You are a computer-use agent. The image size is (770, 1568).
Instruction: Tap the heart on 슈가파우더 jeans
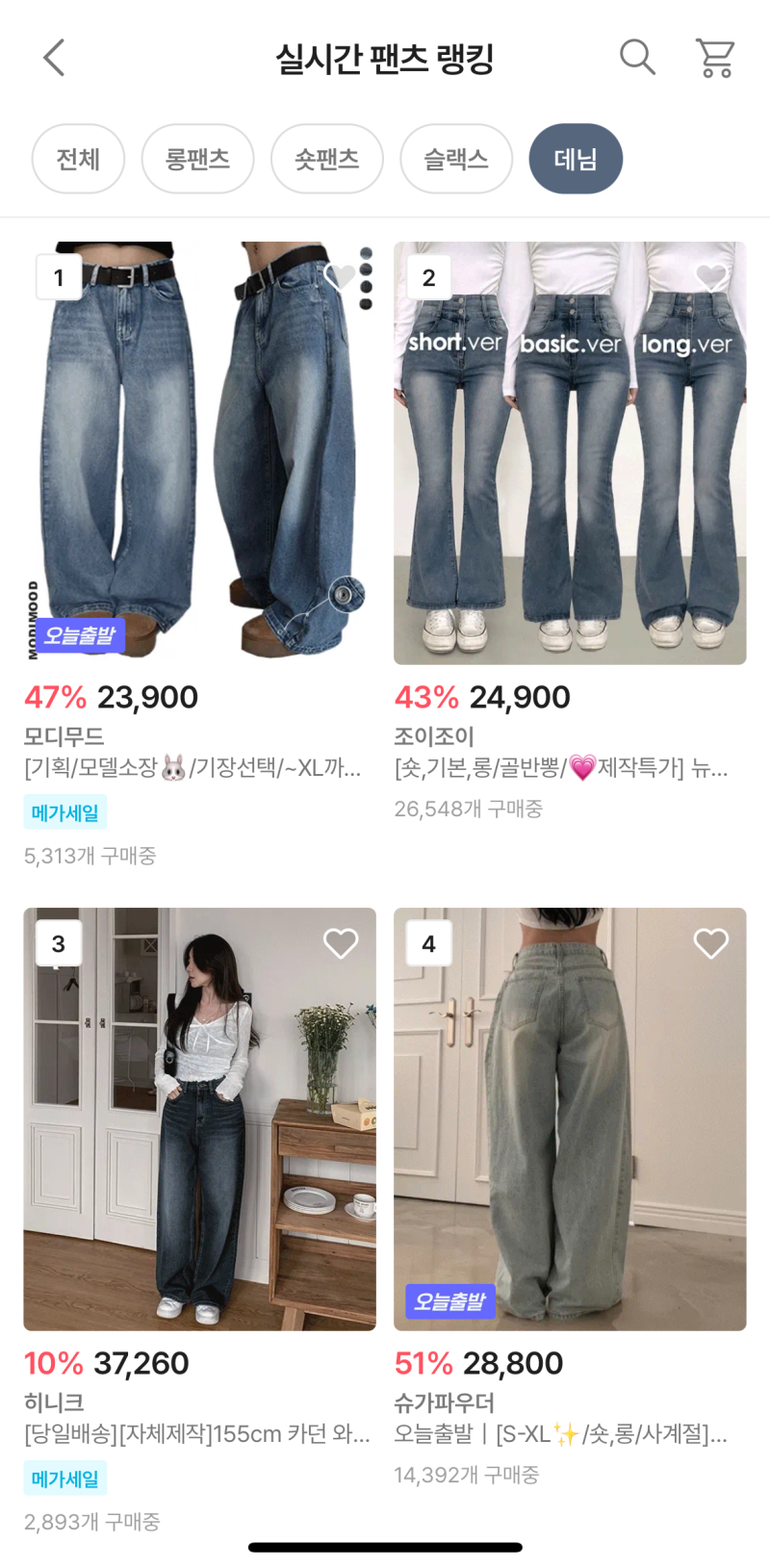coord(711,943)
